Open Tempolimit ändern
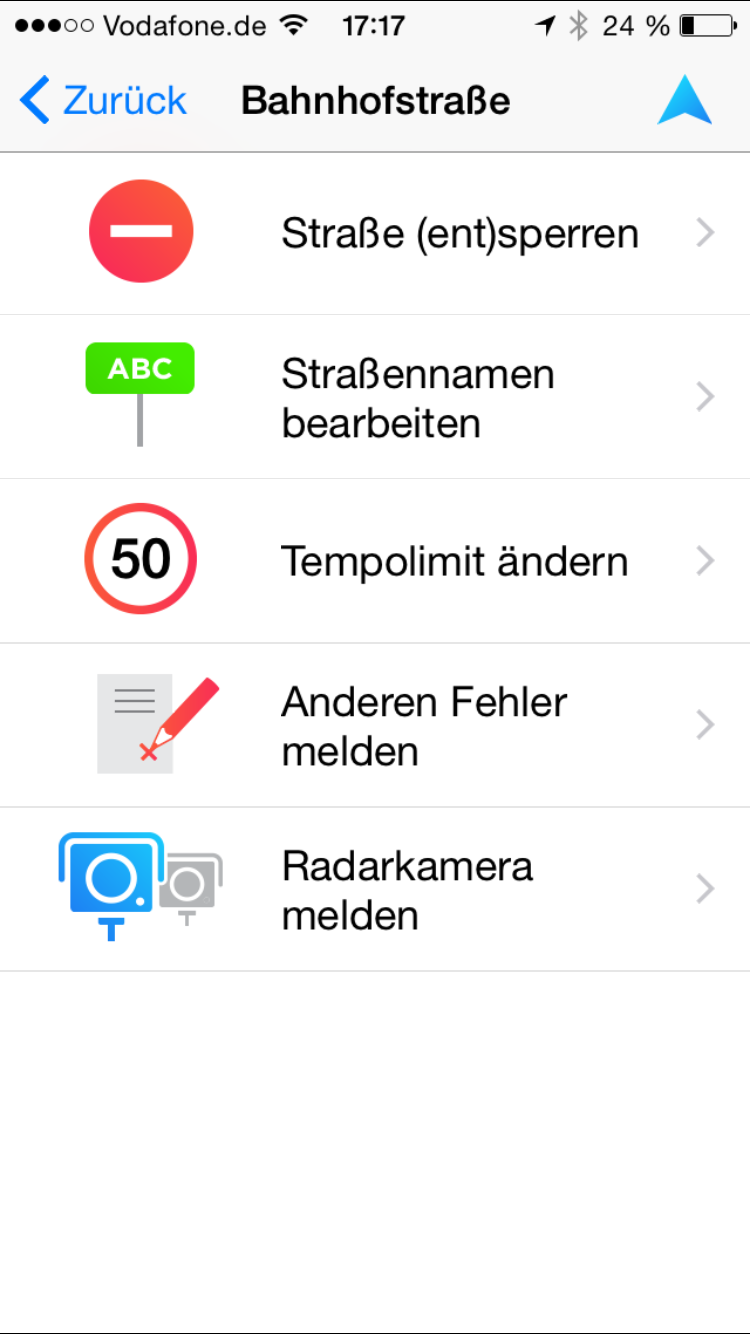 [454, 561]
